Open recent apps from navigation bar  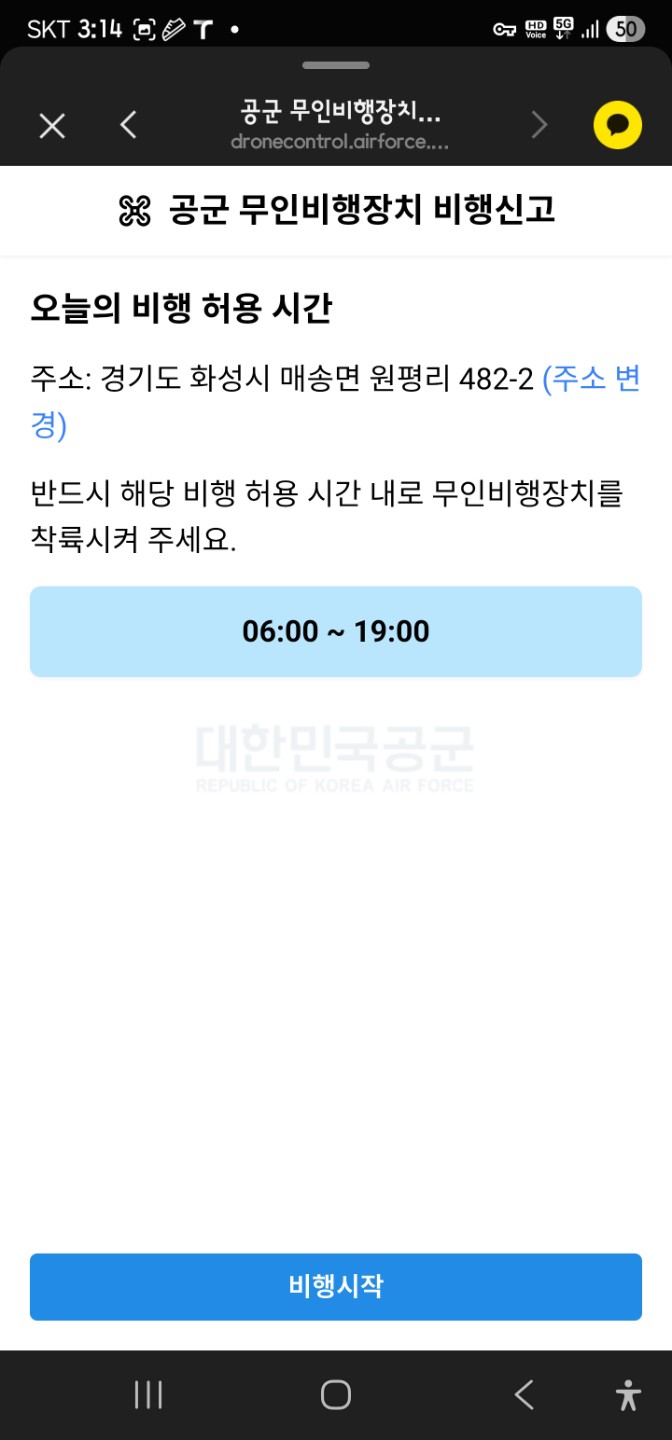[x=148, y=1395]
